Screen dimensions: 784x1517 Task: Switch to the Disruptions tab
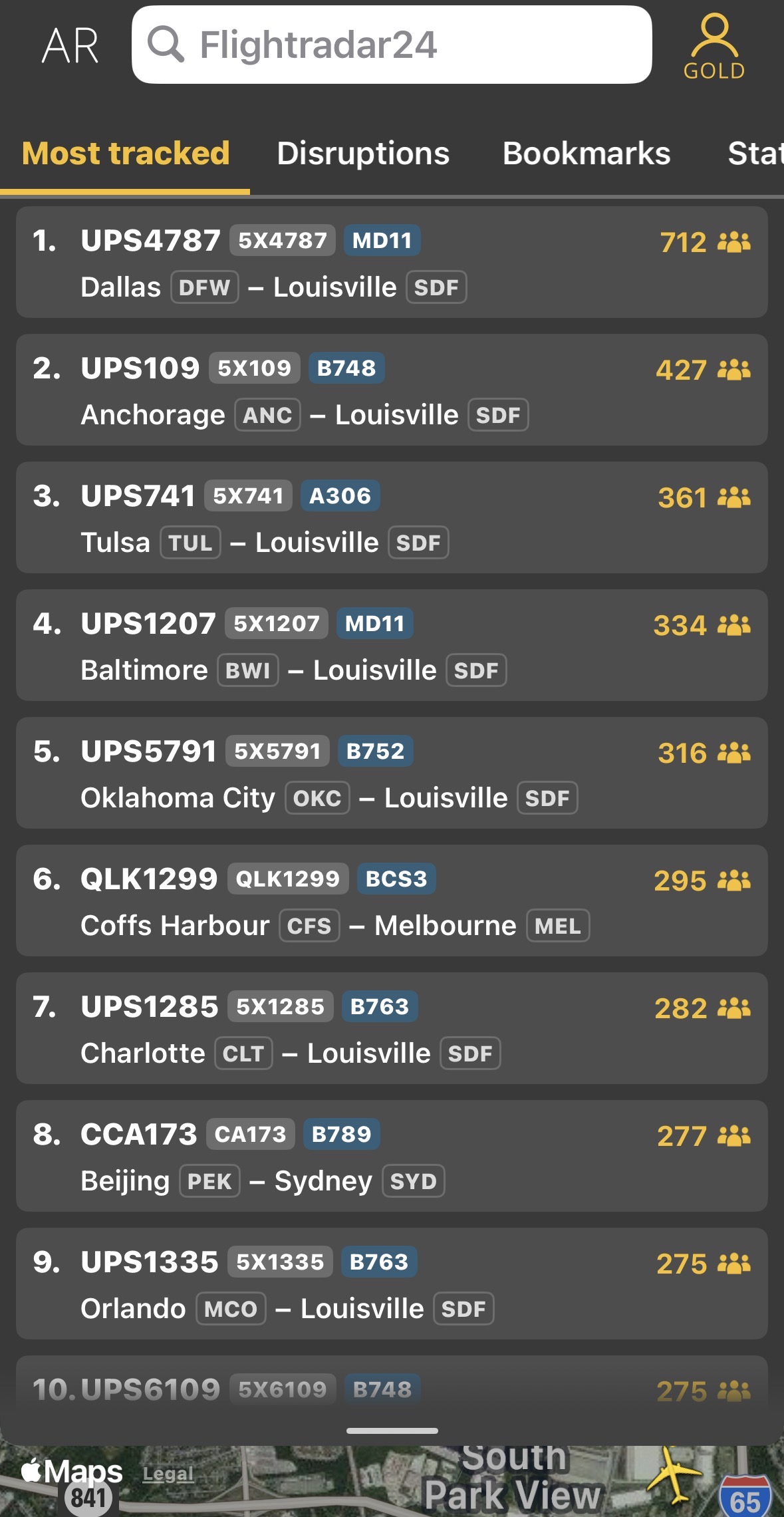(363, 154)
